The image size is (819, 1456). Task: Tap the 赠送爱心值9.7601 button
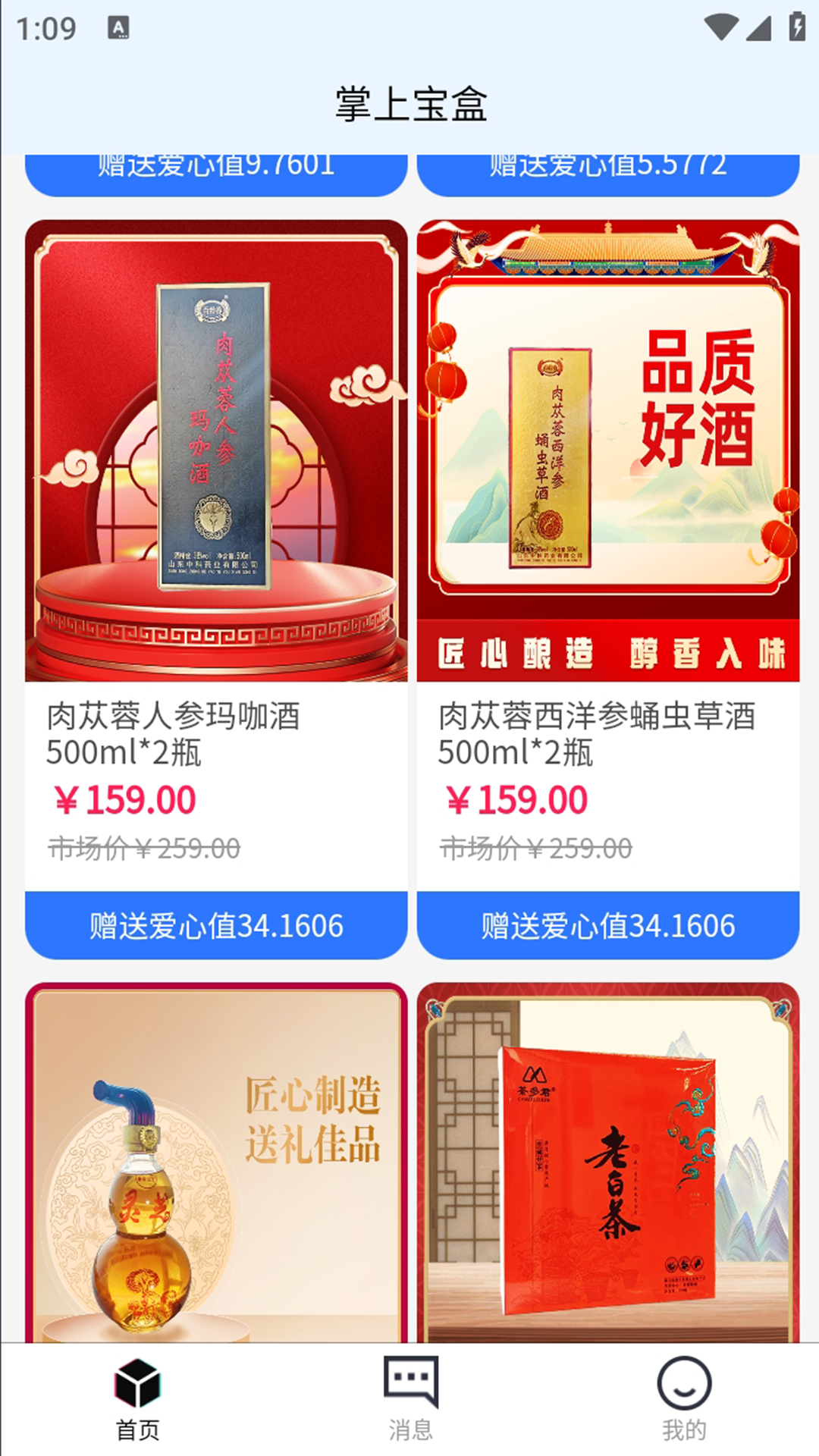(x=216, y=173)
